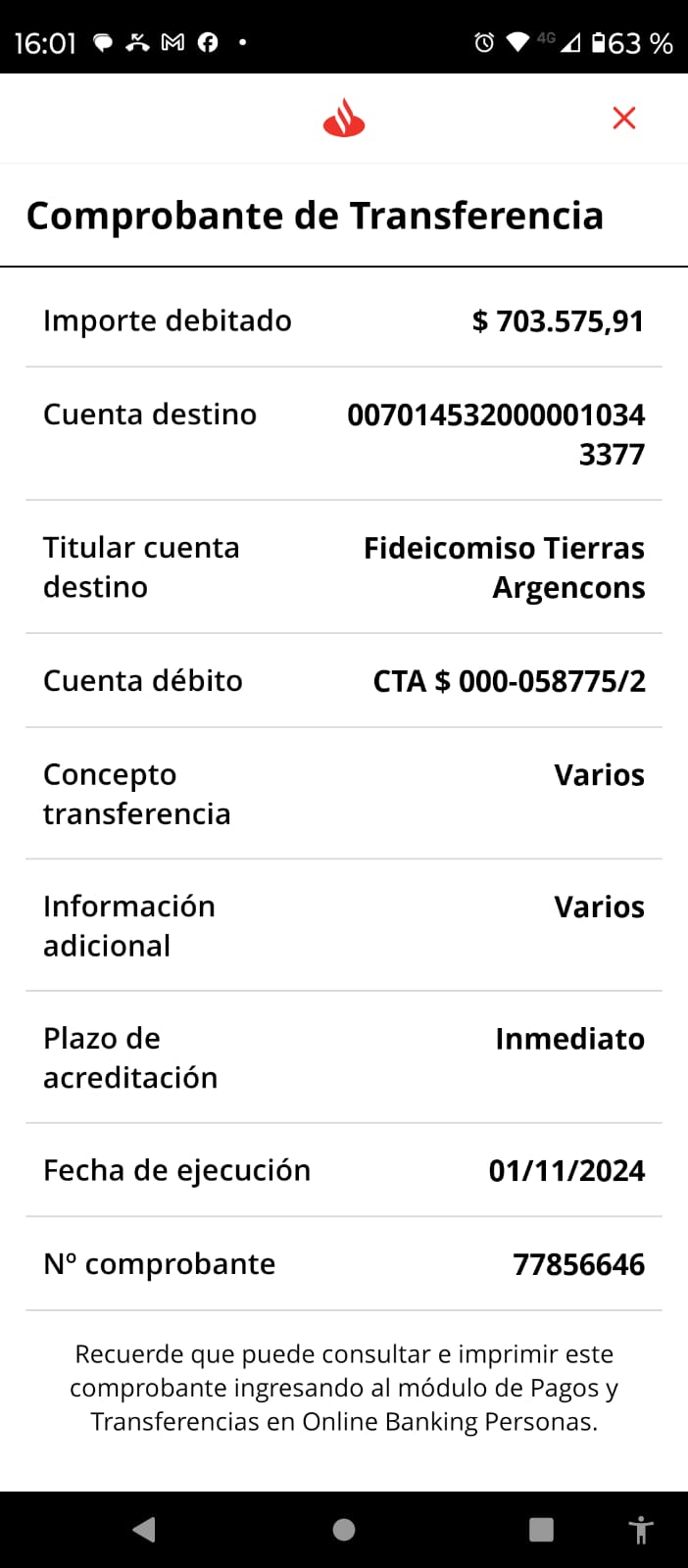Open the recent apps view
The width and height of the screenshot is (688, 1568).
click(541, 1530)
